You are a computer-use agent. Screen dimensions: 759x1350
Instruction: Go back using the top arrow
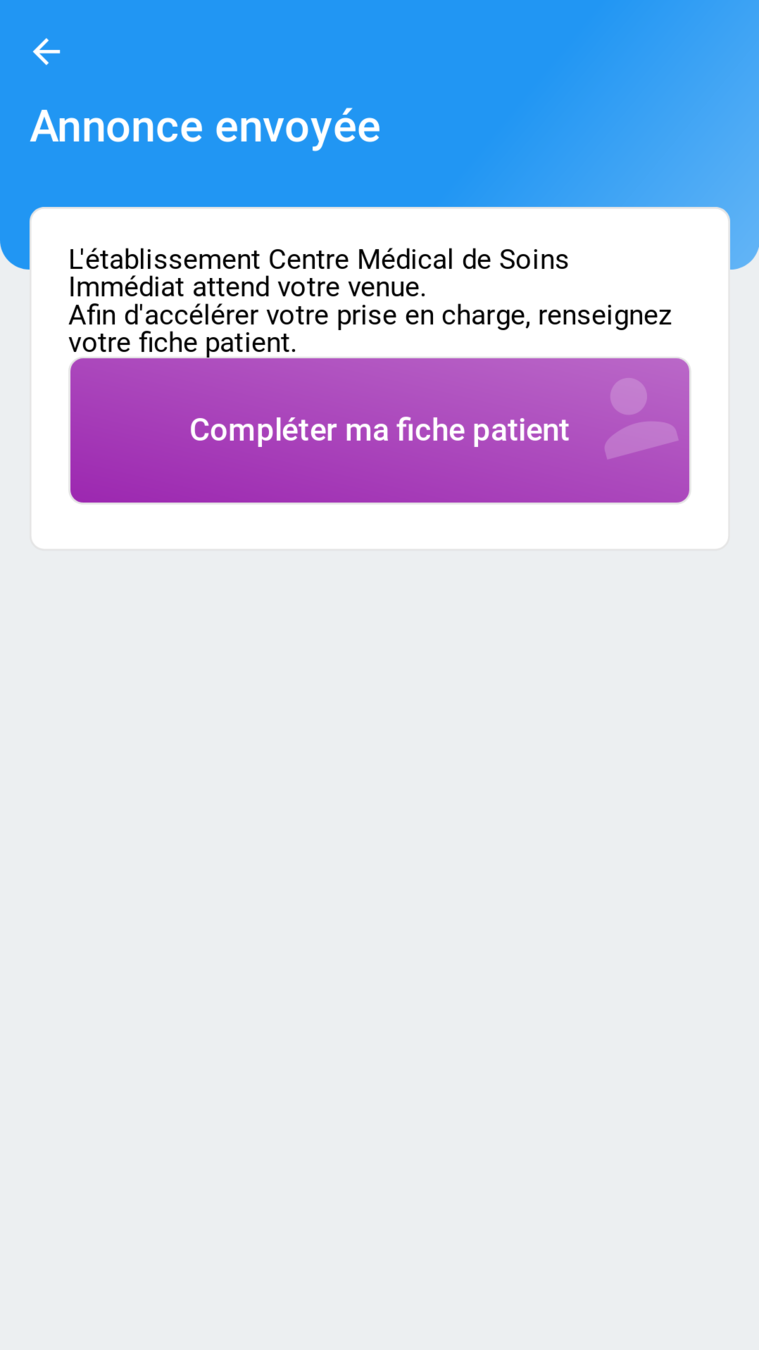pyautogui.click(x=46, y=52)
